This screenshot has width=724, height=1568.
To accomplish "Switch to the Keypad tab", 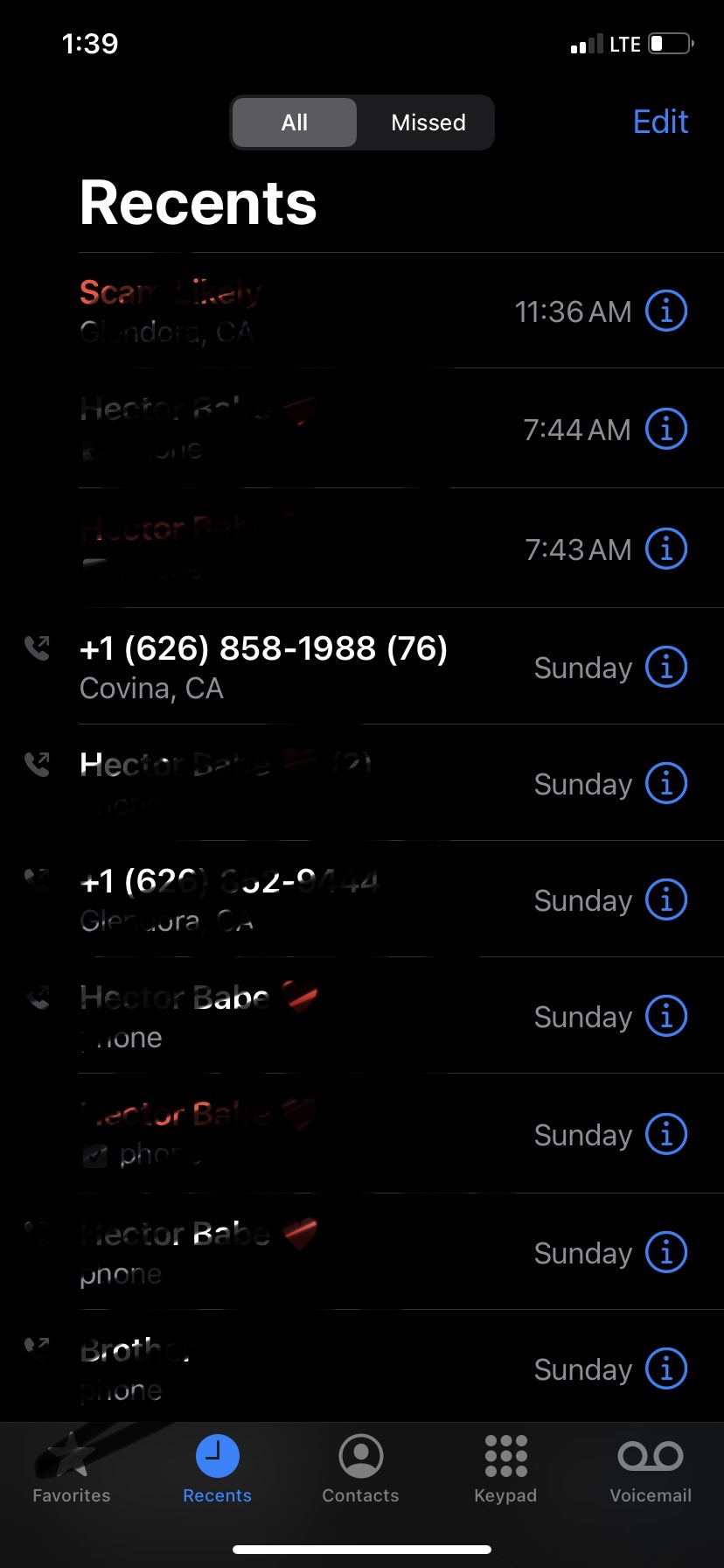I will pos(505,1470).
